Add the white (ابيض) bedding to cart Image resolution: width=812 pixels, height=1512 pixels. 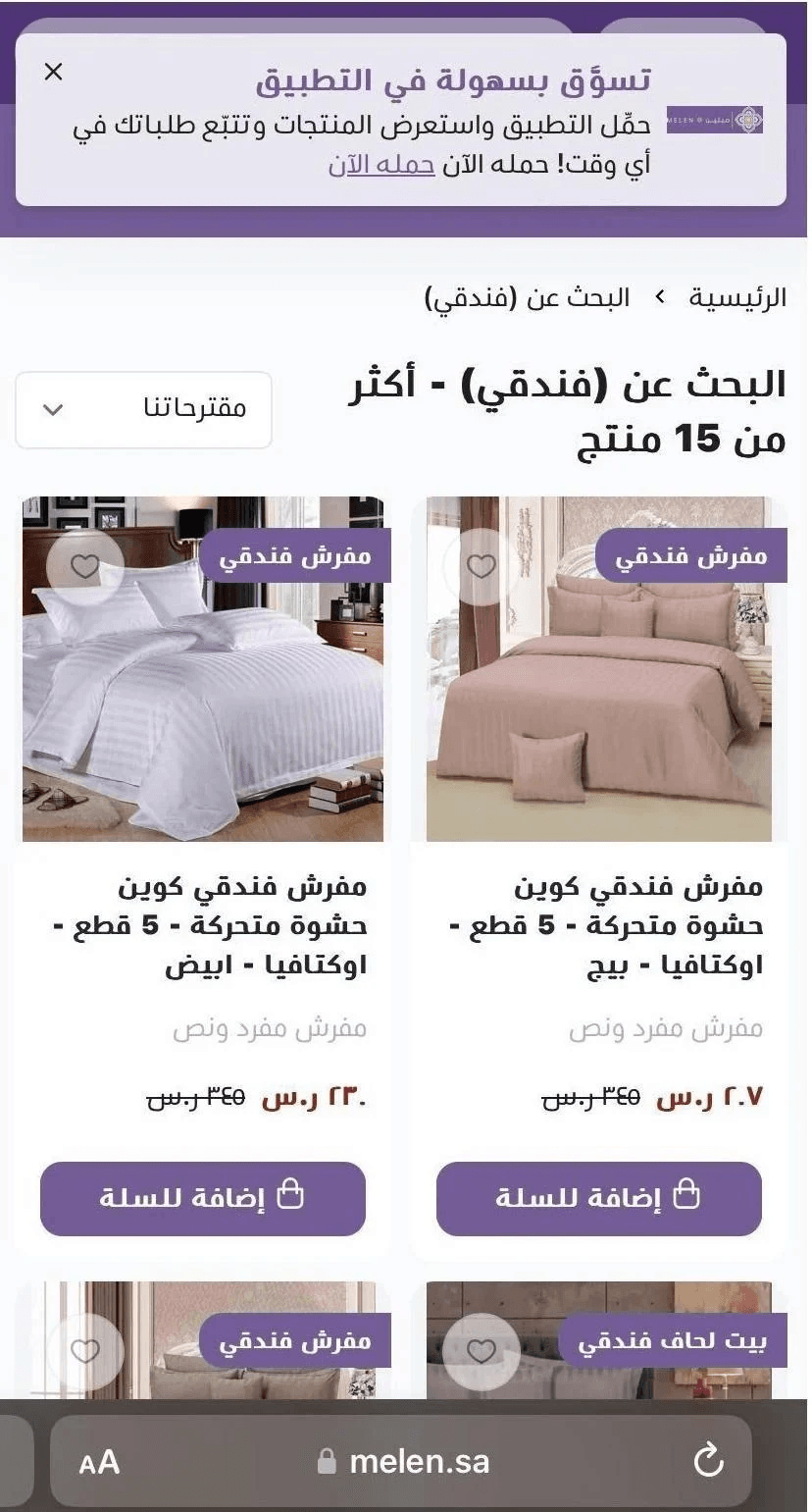203,1198
